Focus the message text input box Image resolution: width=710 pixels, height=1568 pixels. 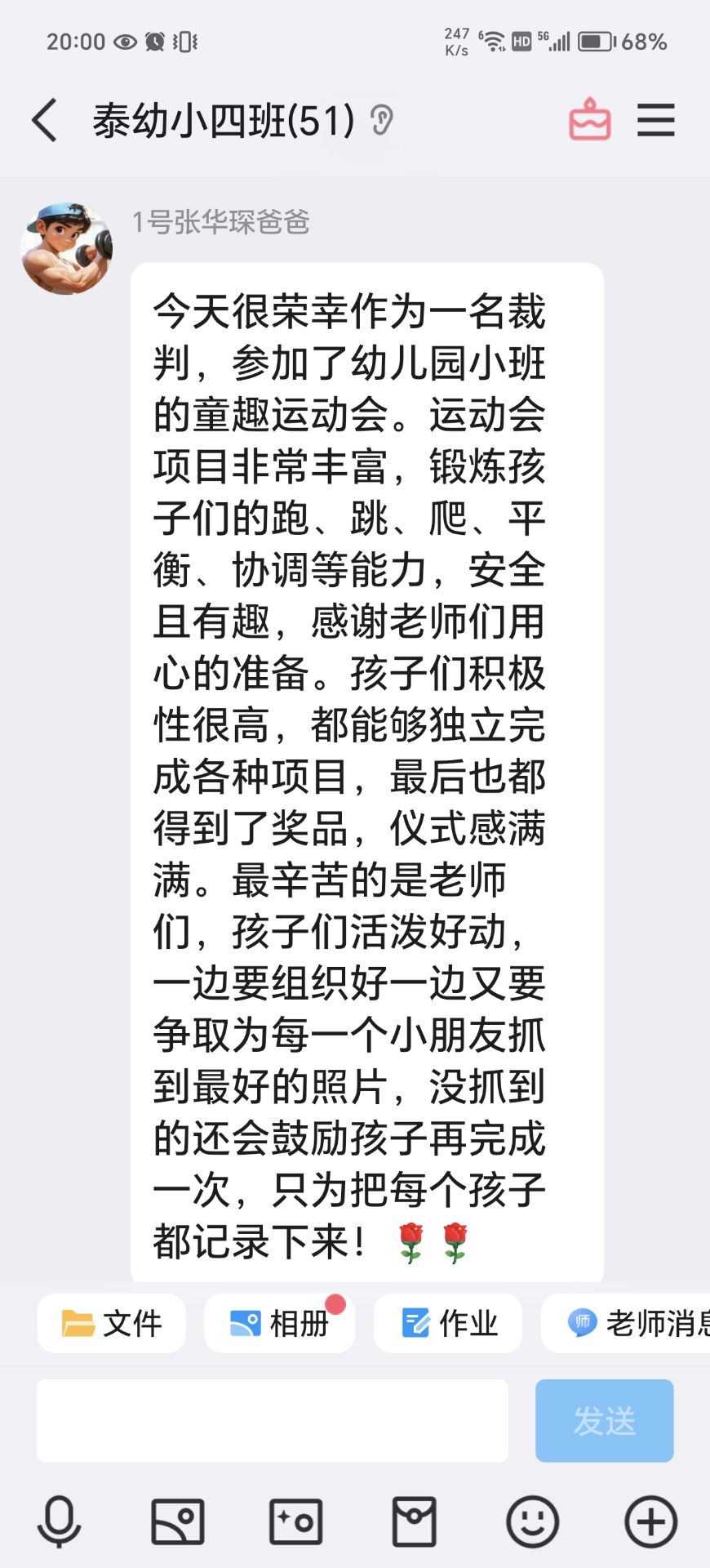coord(273,1421)
